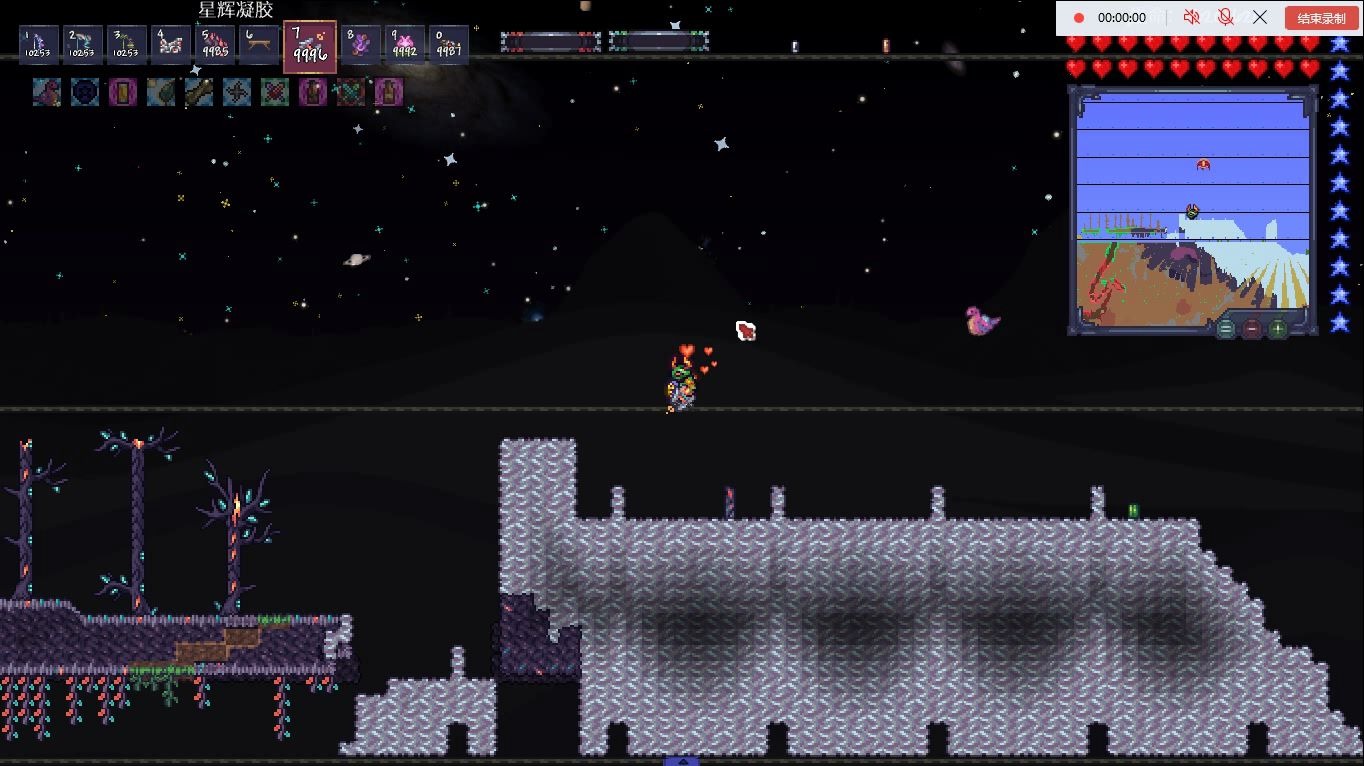The width and height of the screenshot is (1364, 766).
Task: Reset minimap zoom with the green lines button
Action: pos(1226,328)
